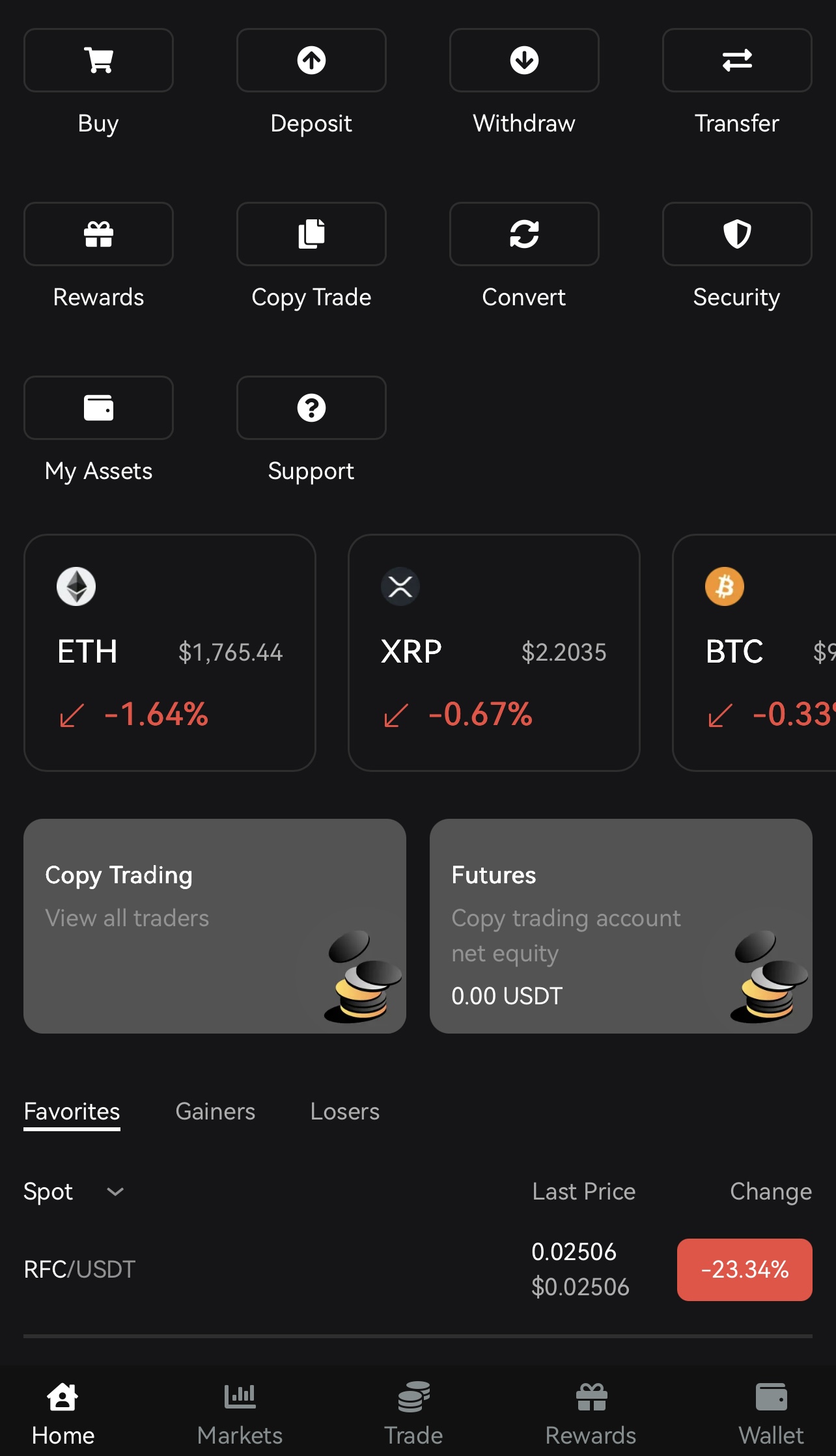Tap the red -23.34% change badge
The height and width of the screenshot is (1456, 836).
(744, 1269)
